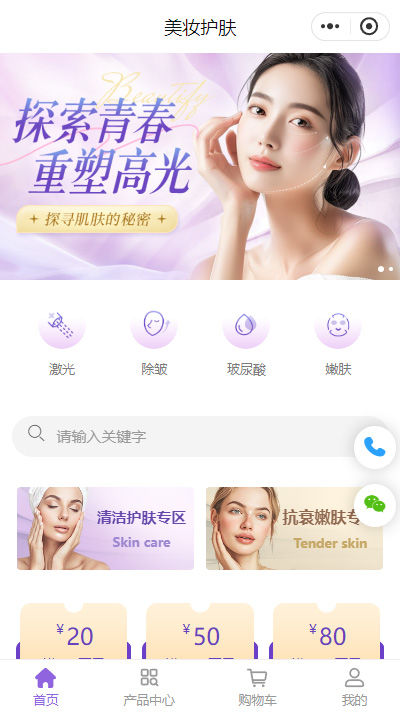The width and height of the screenshot is (400, 712).
Task: Call the store via phone floating button
Action: [x=375, y=447]
